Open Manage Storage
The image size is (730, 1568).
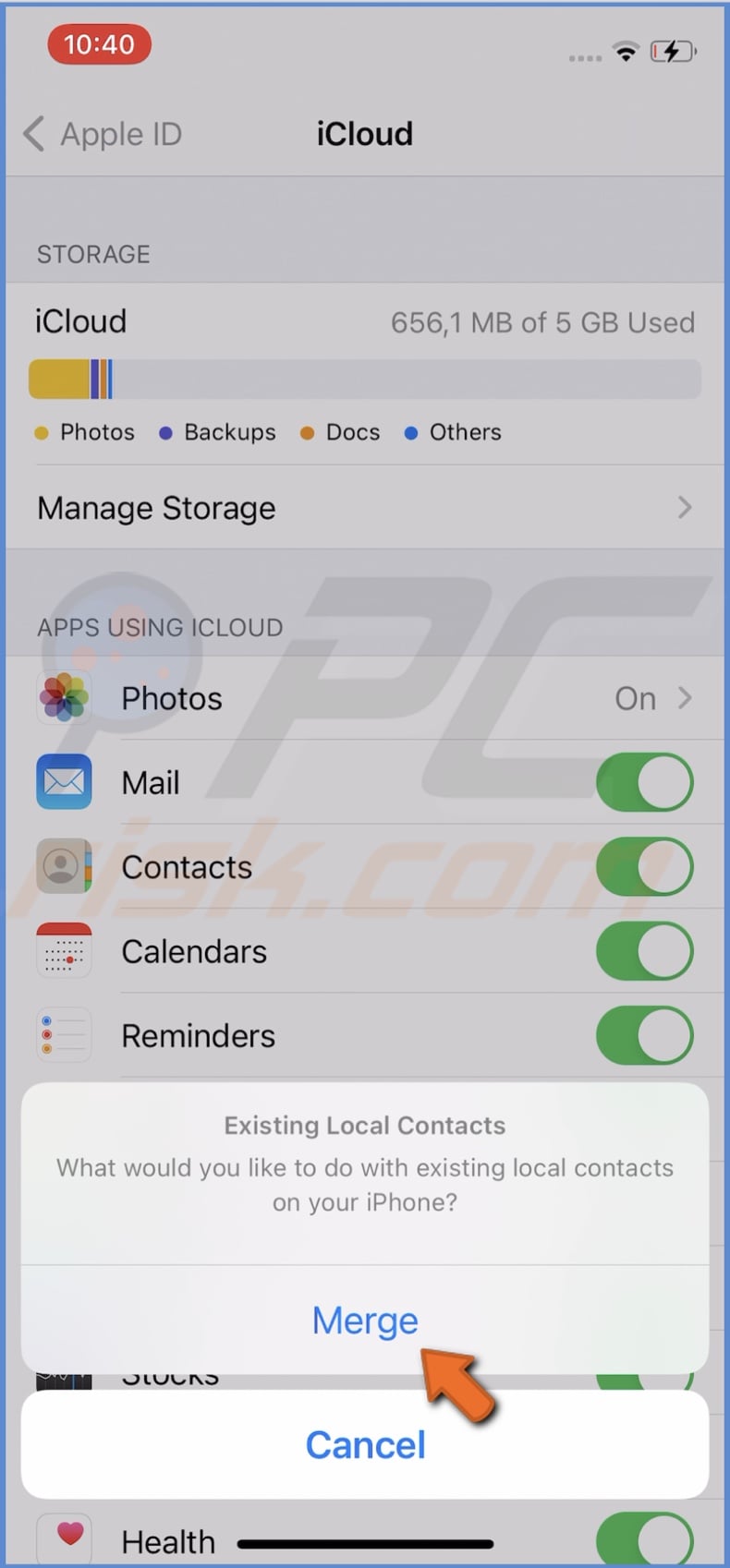pyautogui.click(x=364, y=508)
